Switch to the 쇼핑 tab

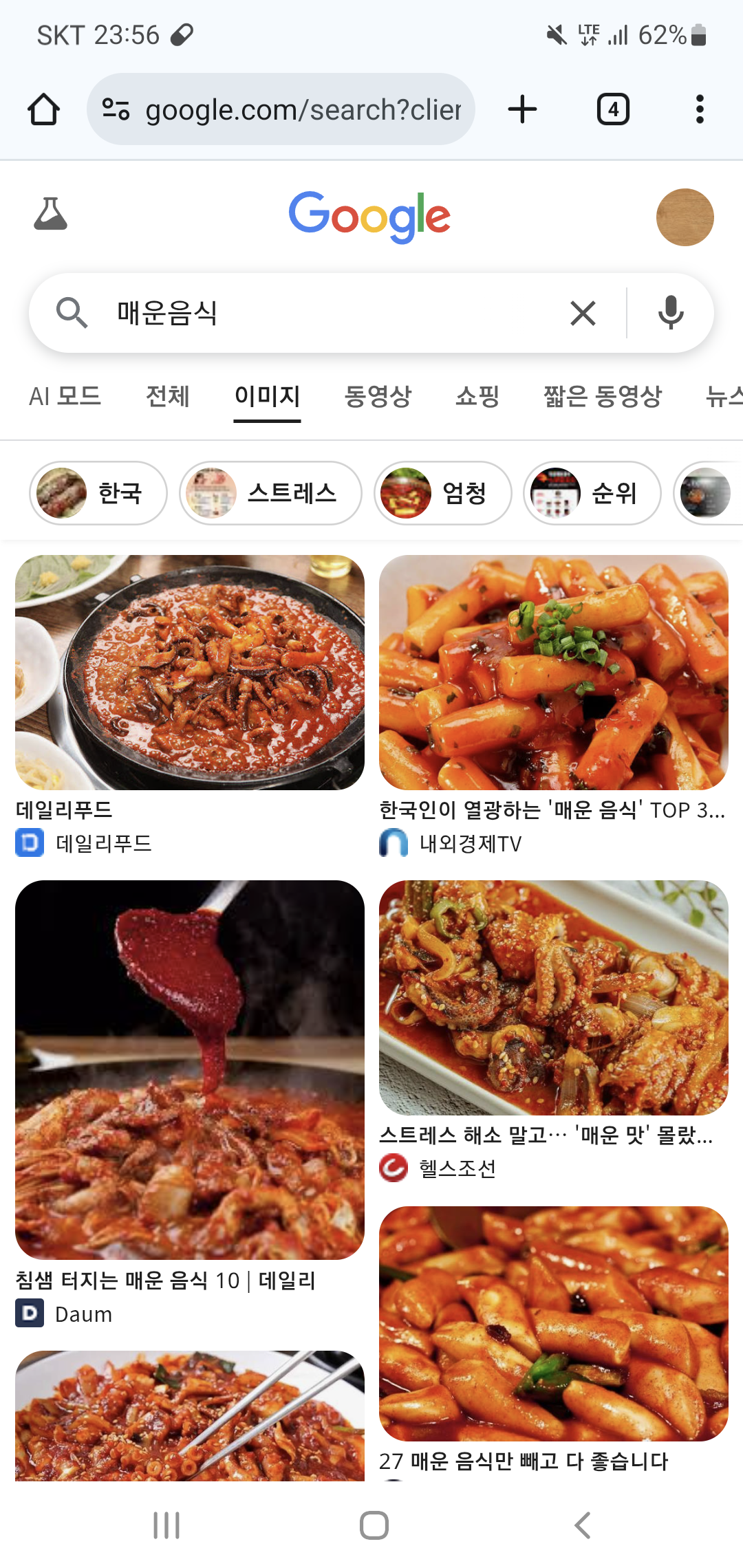click(477, 396)
